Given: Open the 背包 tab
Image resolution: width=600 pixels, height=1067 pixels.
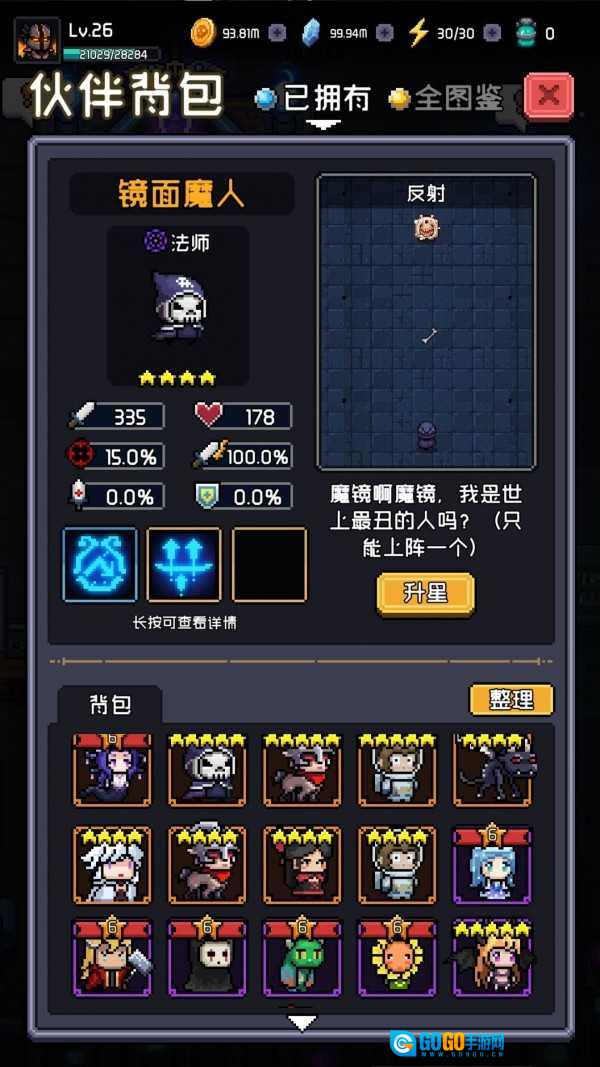Looking at the screenshot, I should pyautogui.click(x=110, y=705).
